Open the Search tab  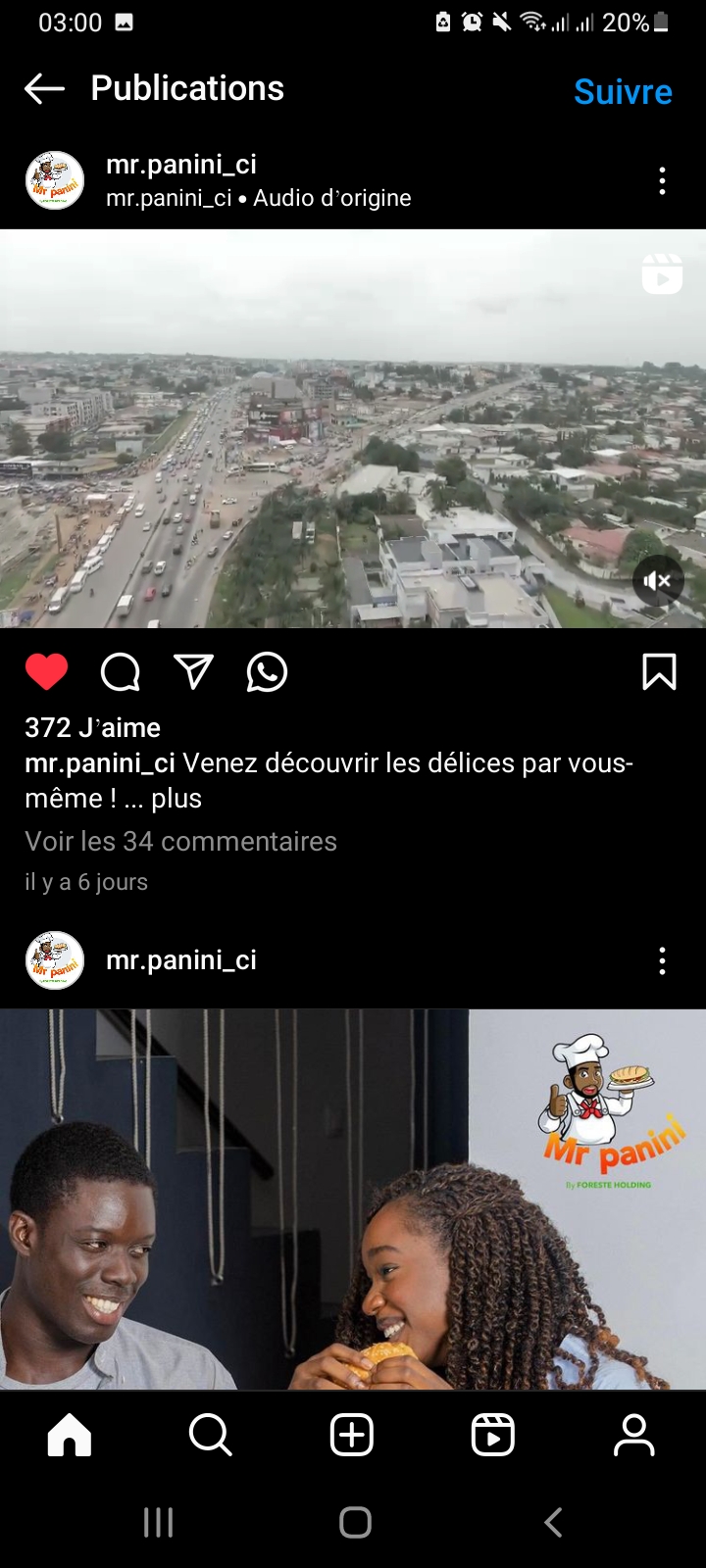coord(210,1436)
